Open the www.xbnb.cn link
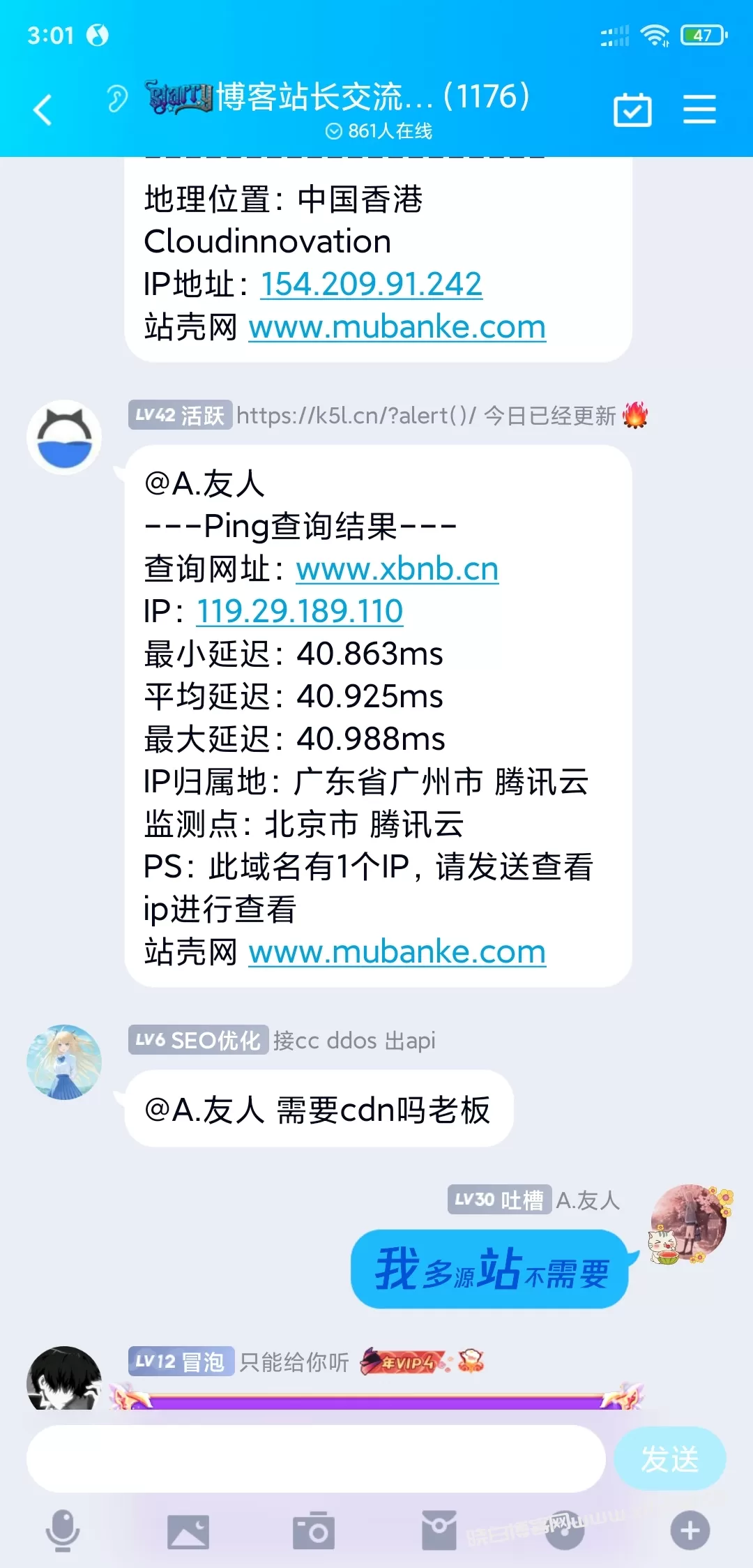The height and width of the screenshot is (1568, 753). click(x=397, y=568)
